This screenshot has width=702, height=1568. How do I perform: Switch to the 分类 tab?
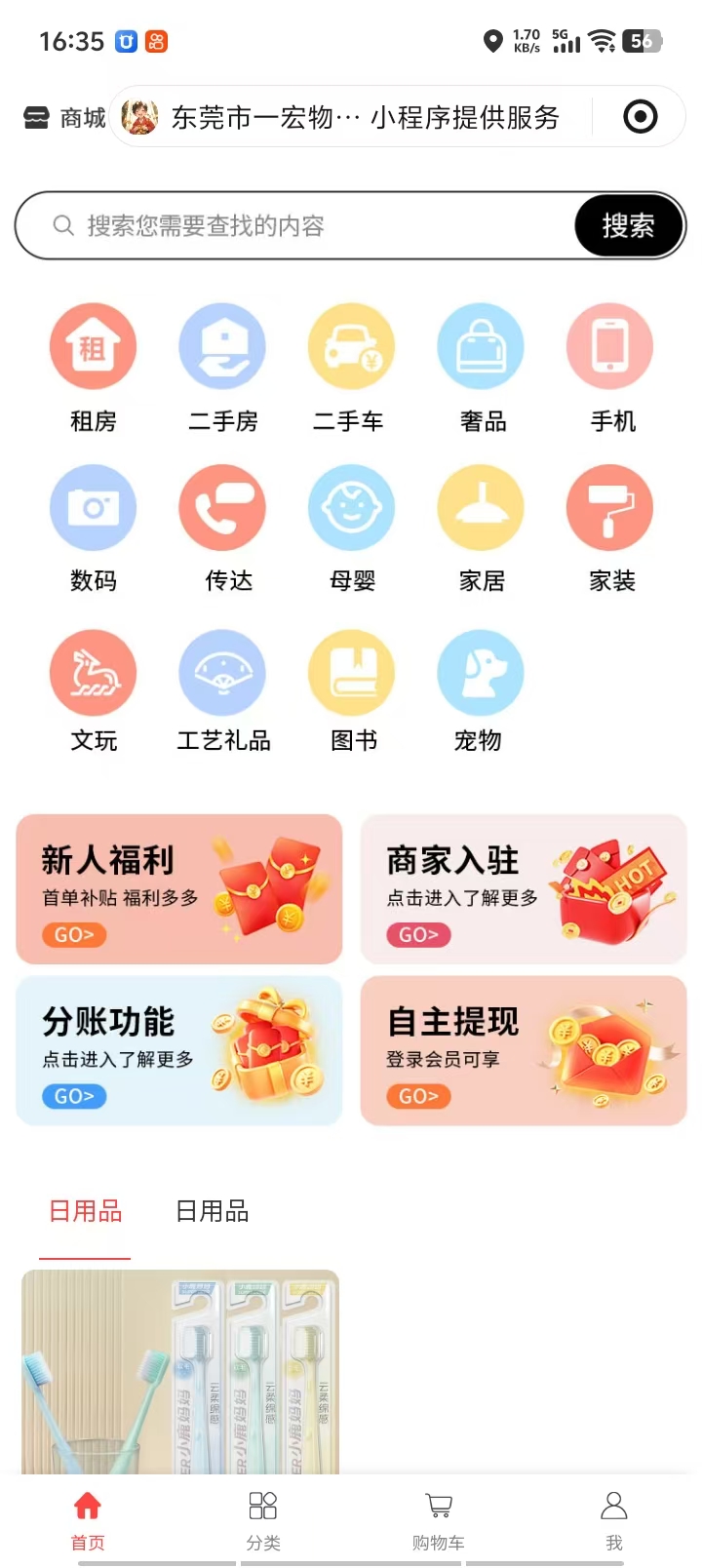(x=263, y=1519)
